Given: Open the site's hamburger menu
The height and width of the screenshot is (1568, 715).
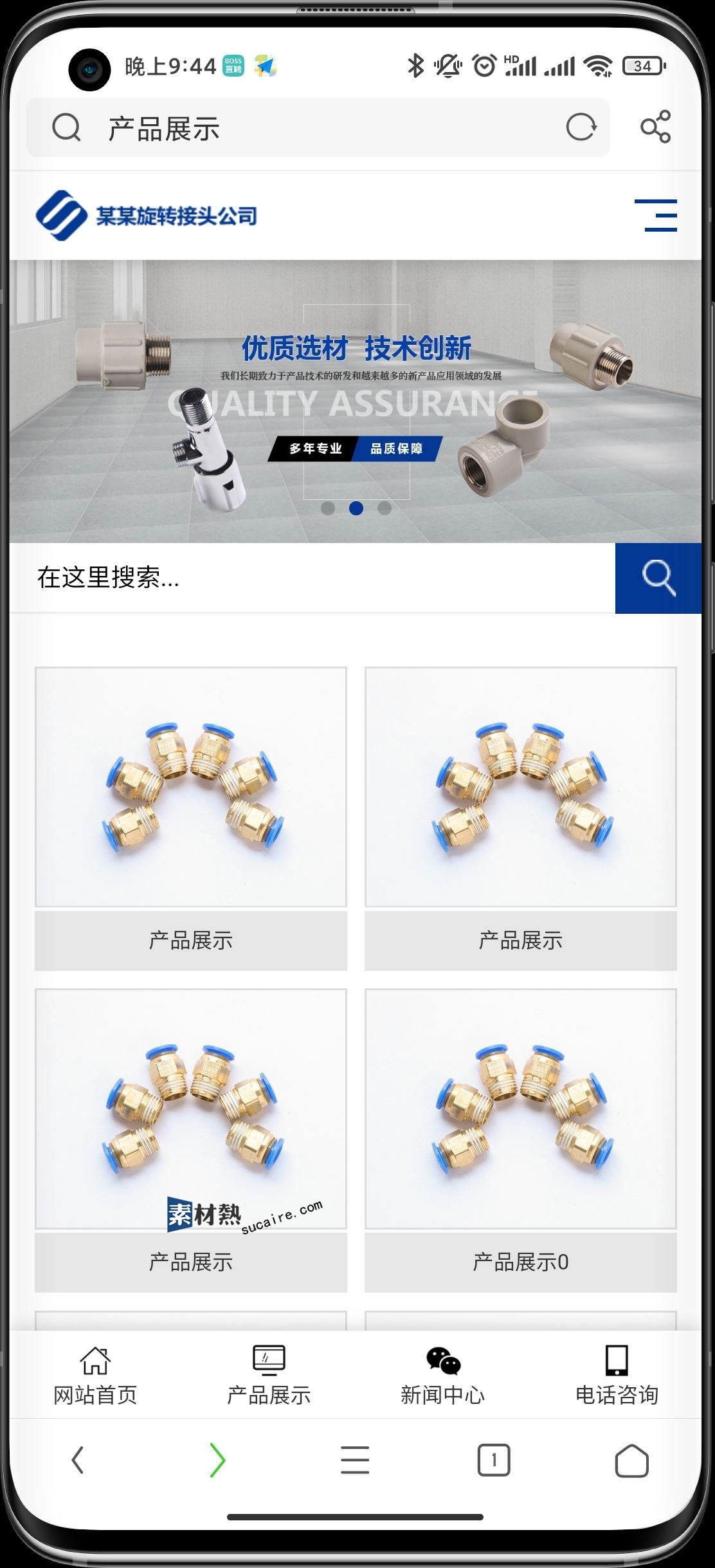Looking at the screenshot, I should click(656, 216).
